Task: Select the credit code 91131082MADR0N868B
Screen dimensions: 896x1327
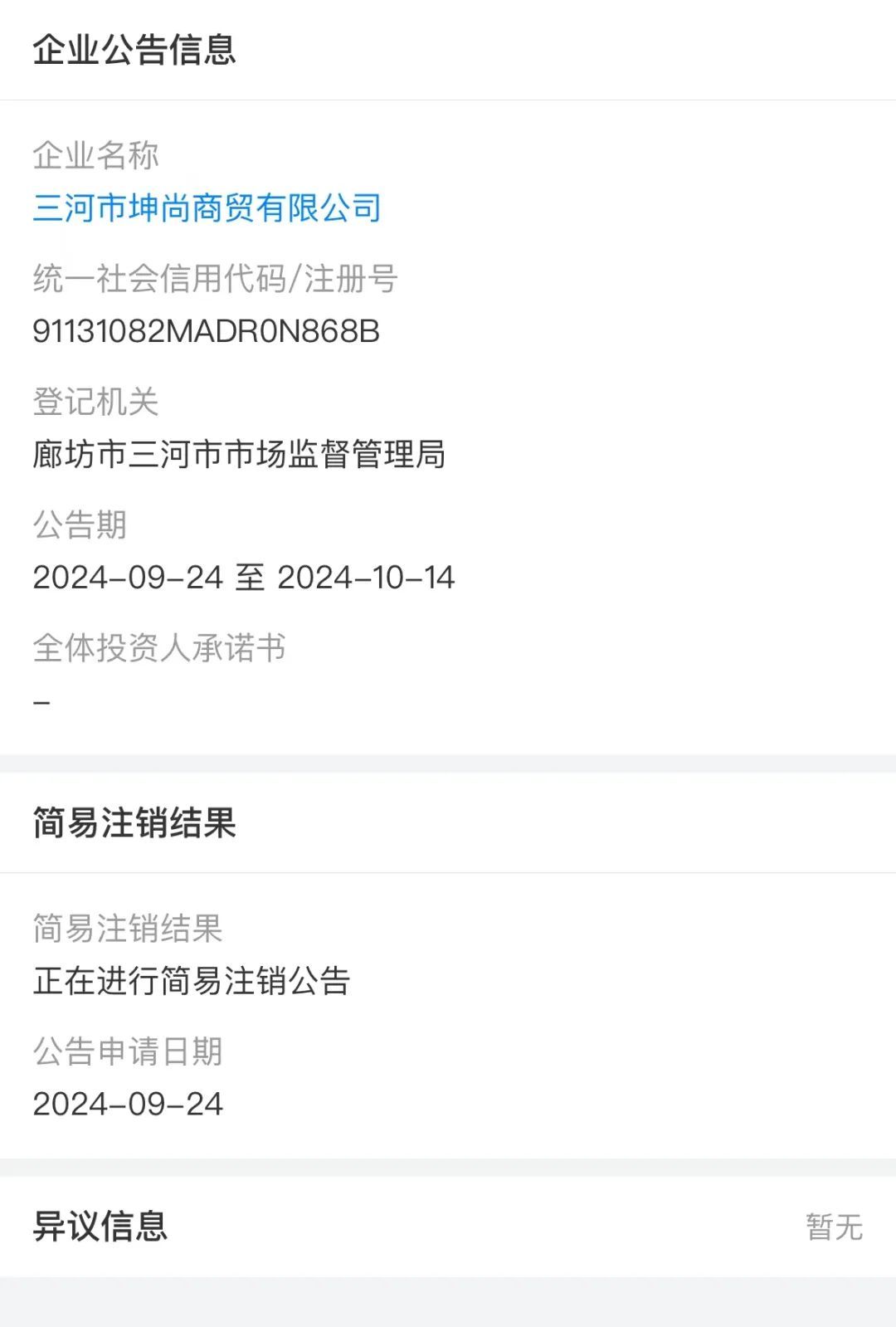Action: click(206, 330)
